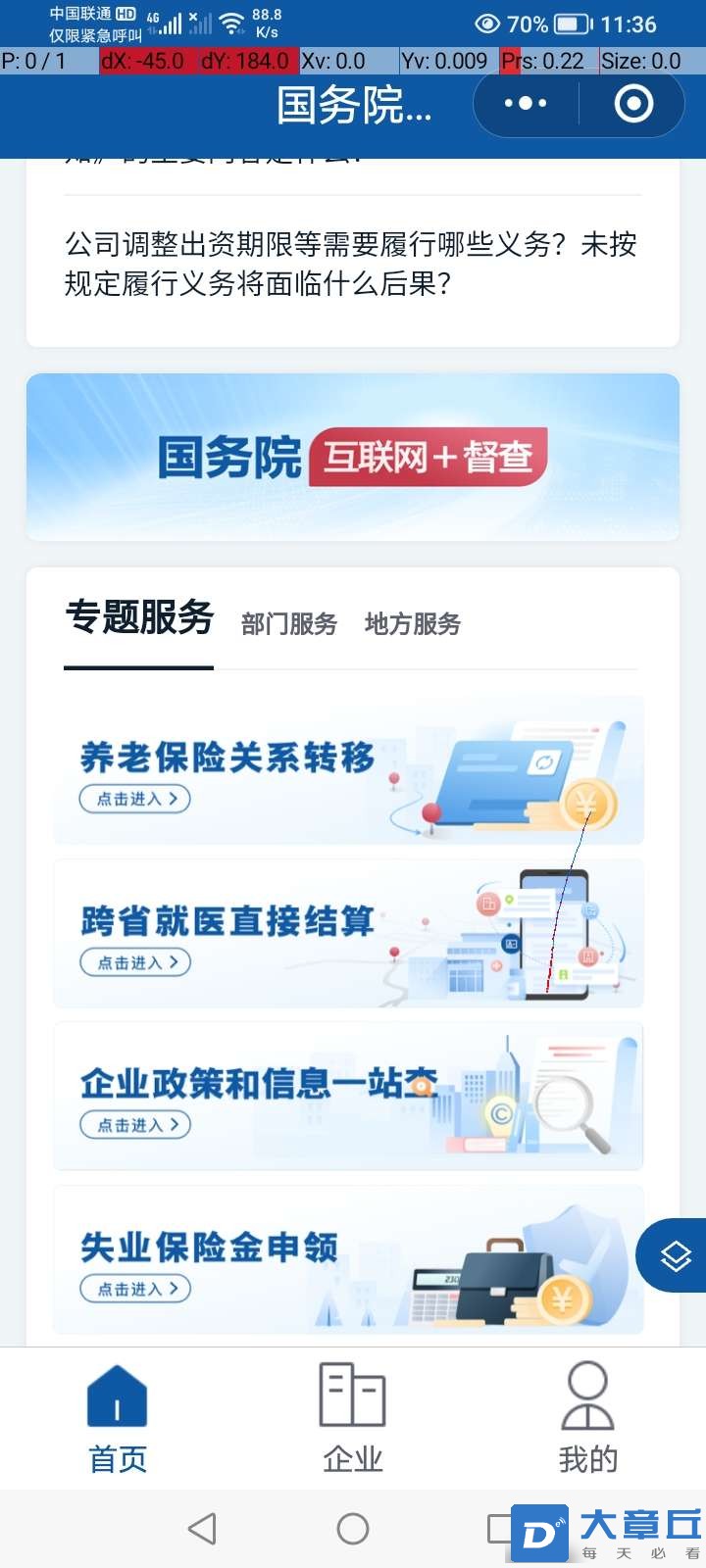Open the 跨省就医直接结算 service card

pyautogui.click(x=348, y=933)
